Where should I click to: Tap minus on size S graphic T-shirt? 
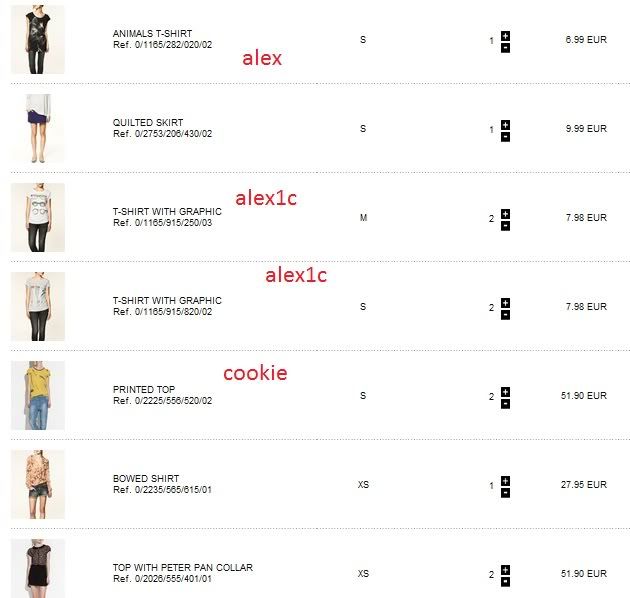(x=505, y=314)
